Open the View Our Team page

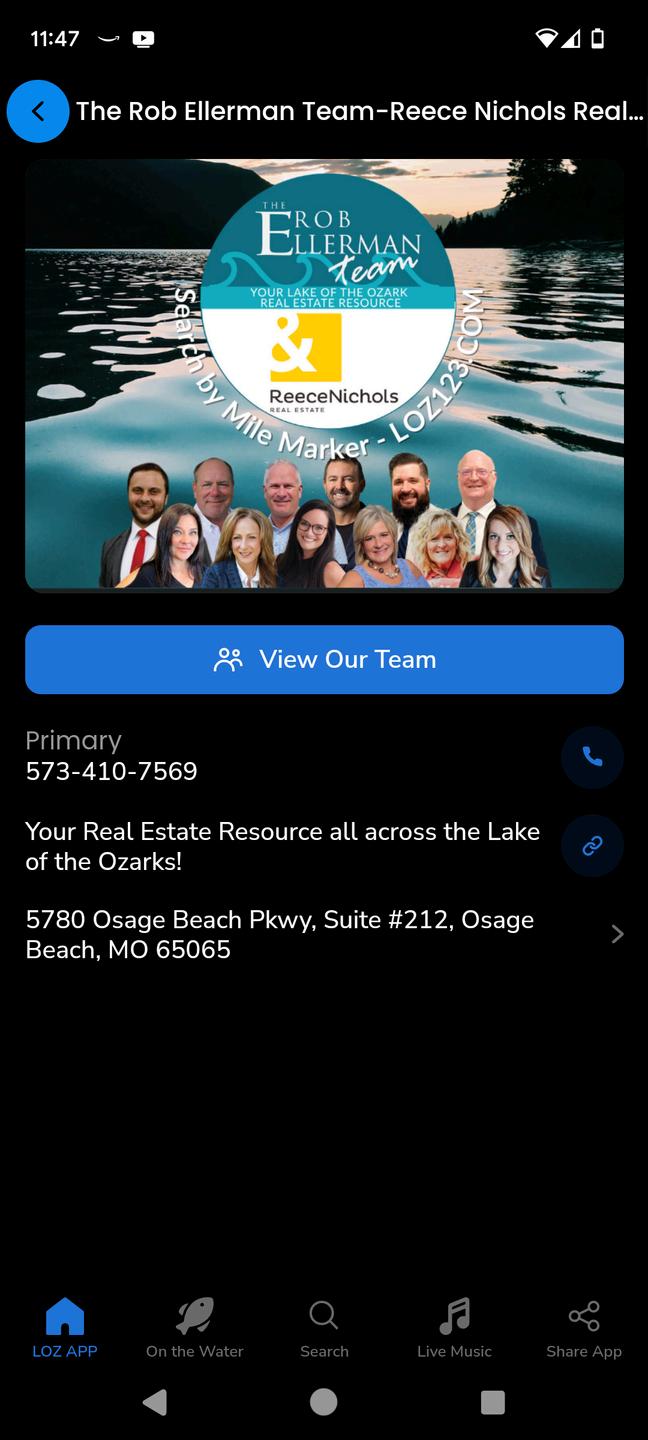click(x=324, y=659)
